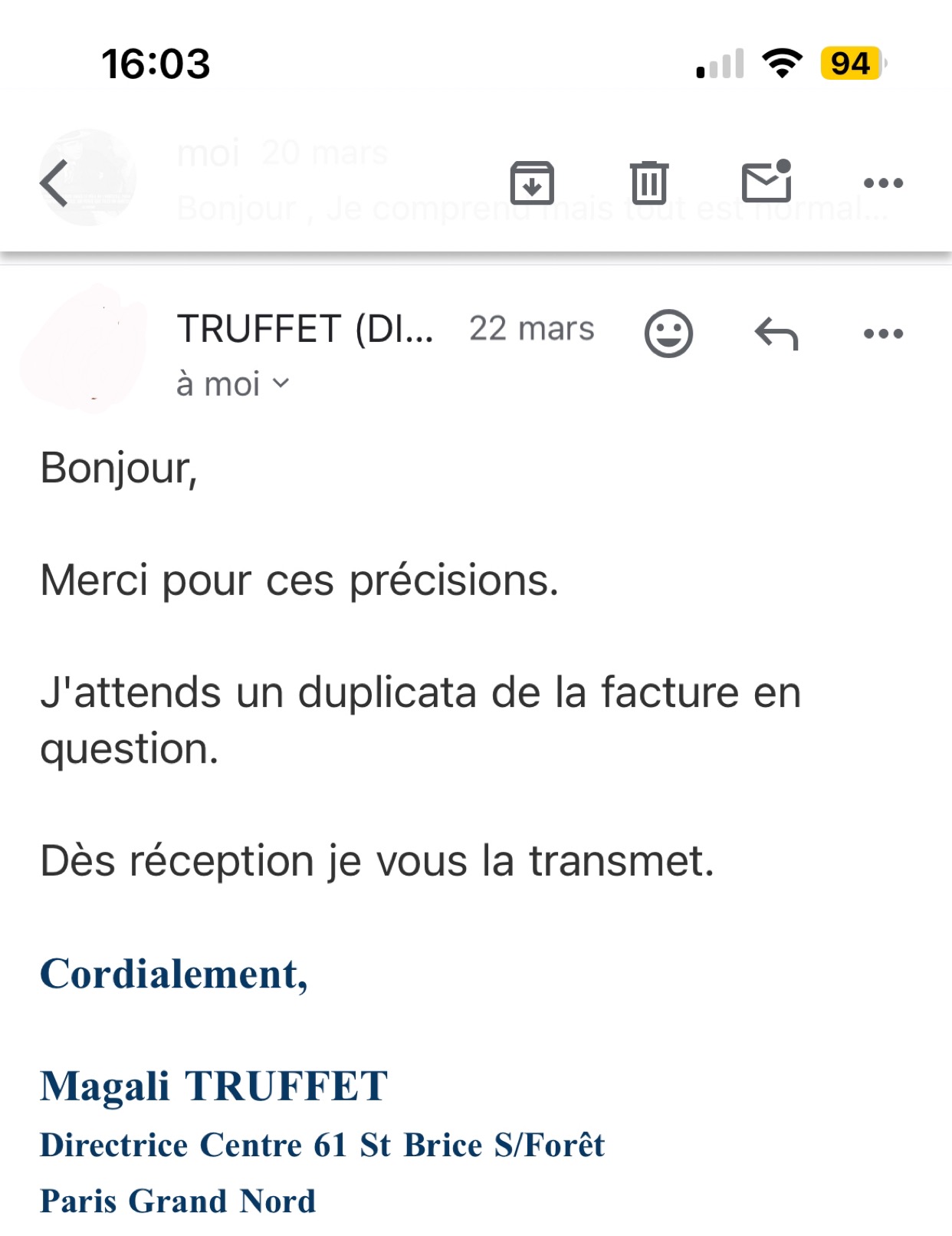Add an emoji reaction to TRUFFET's message
This screenshot has width=952, height=1236.
[668, 334]
